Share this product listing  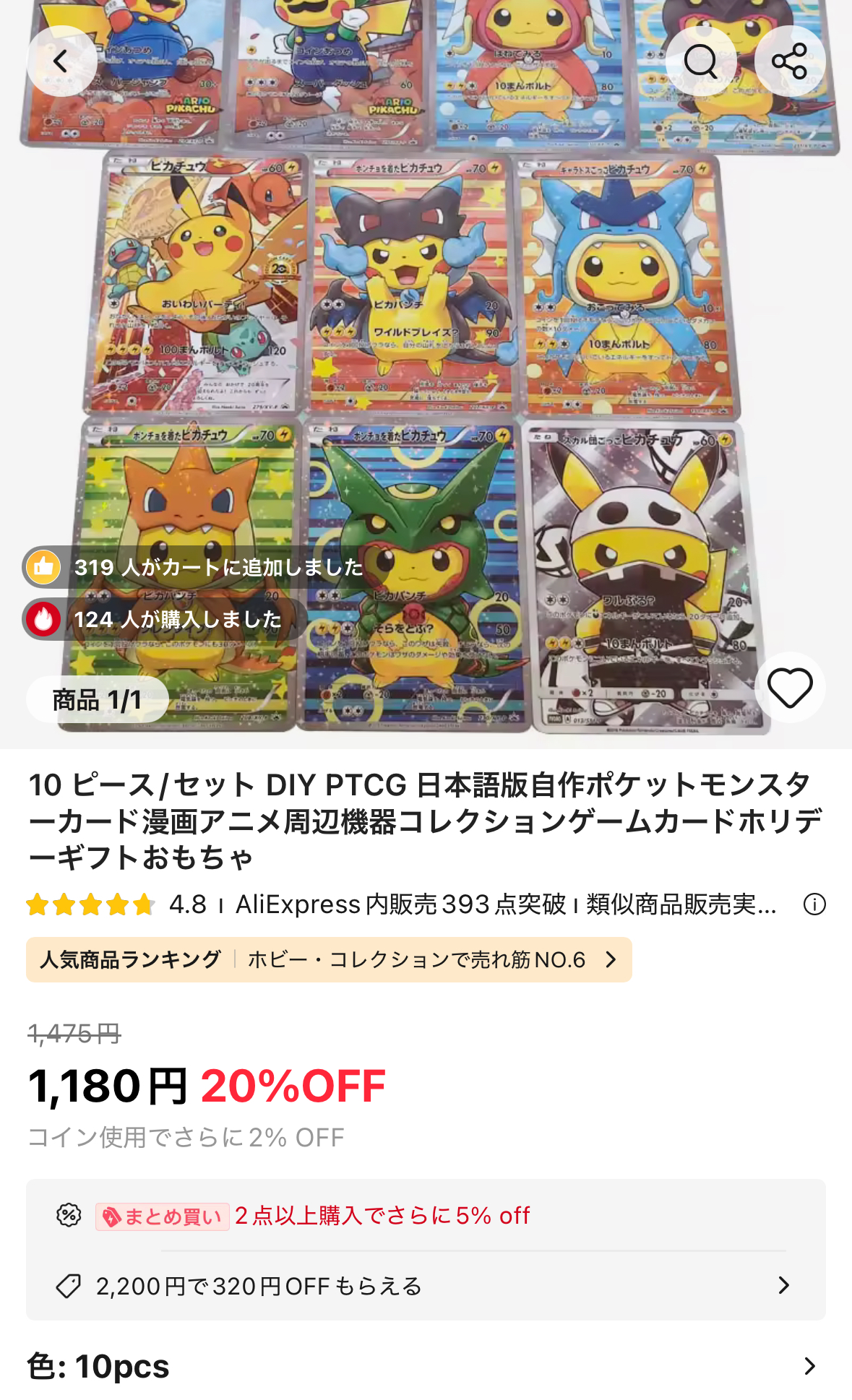click(x=789, y=61)
